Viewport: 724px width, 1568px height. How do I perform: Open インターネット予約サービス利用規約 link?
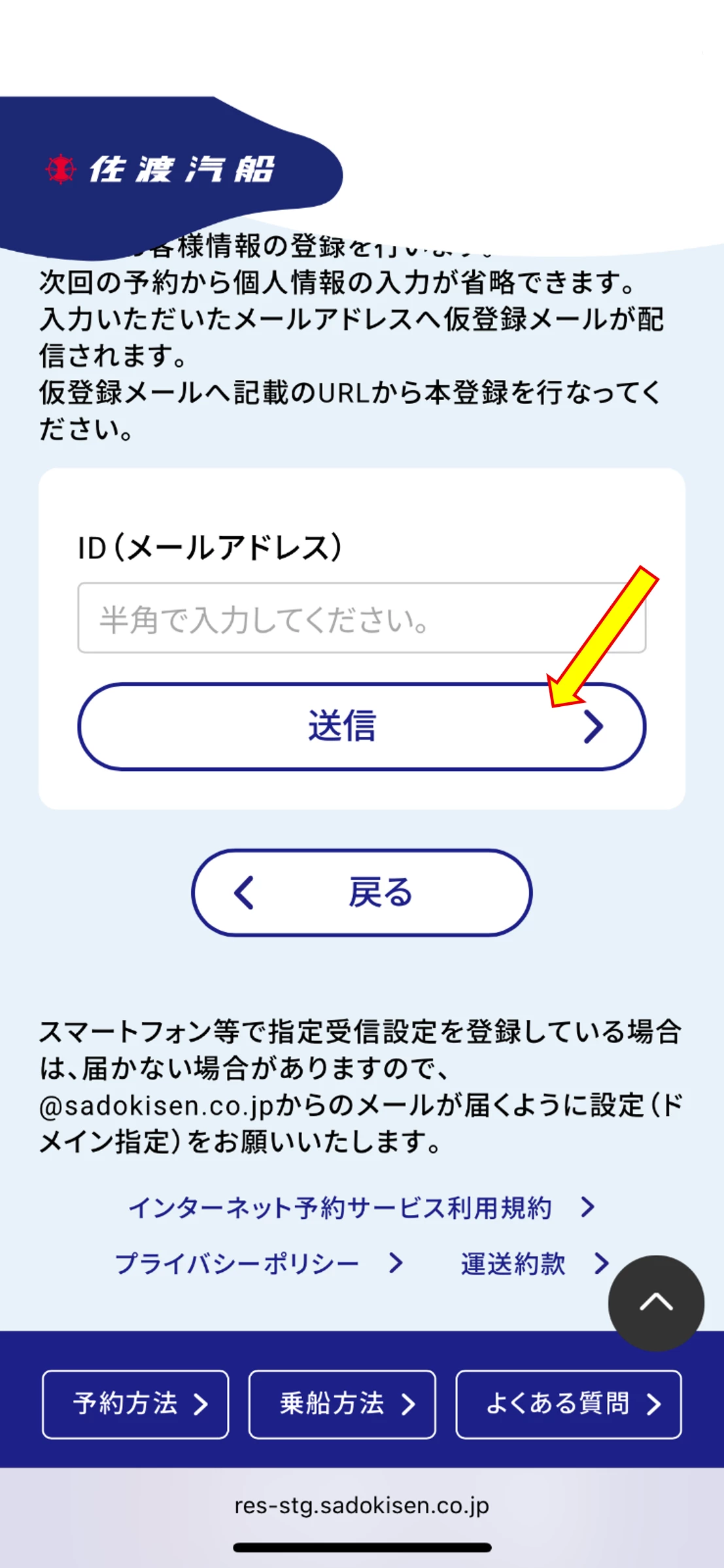pos(362,1208)
